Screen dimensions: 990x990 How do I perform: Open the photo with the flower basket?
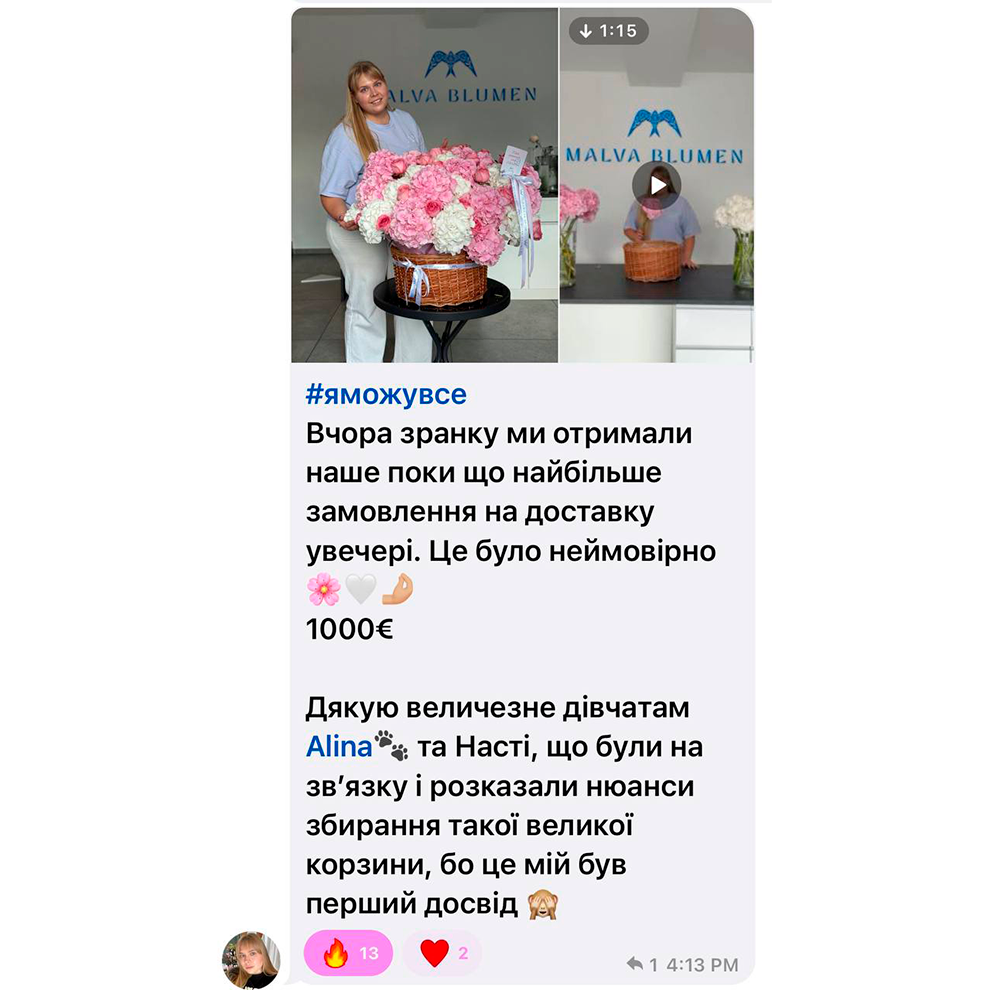click(x=424, y=185)
